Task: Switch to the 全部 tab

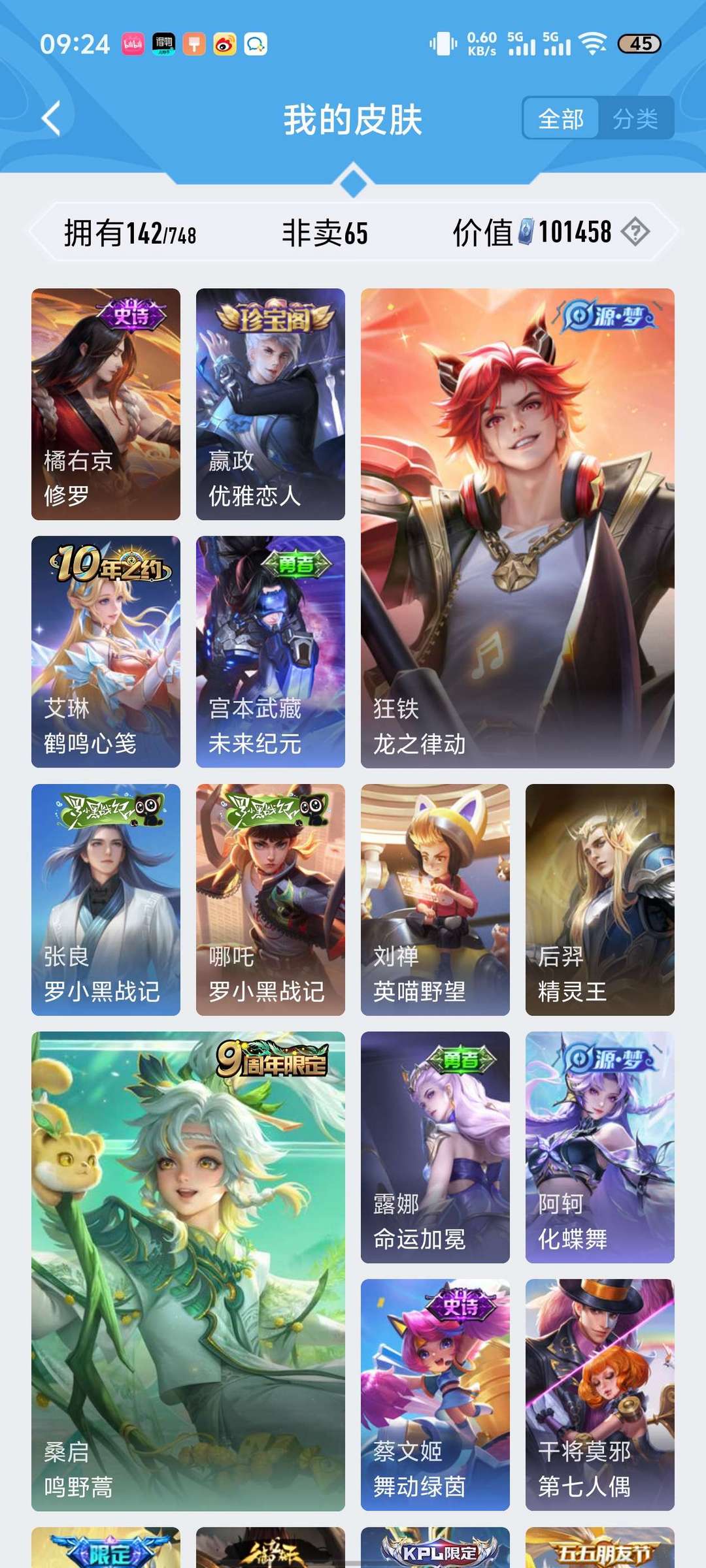Action: tap(561, 119)
